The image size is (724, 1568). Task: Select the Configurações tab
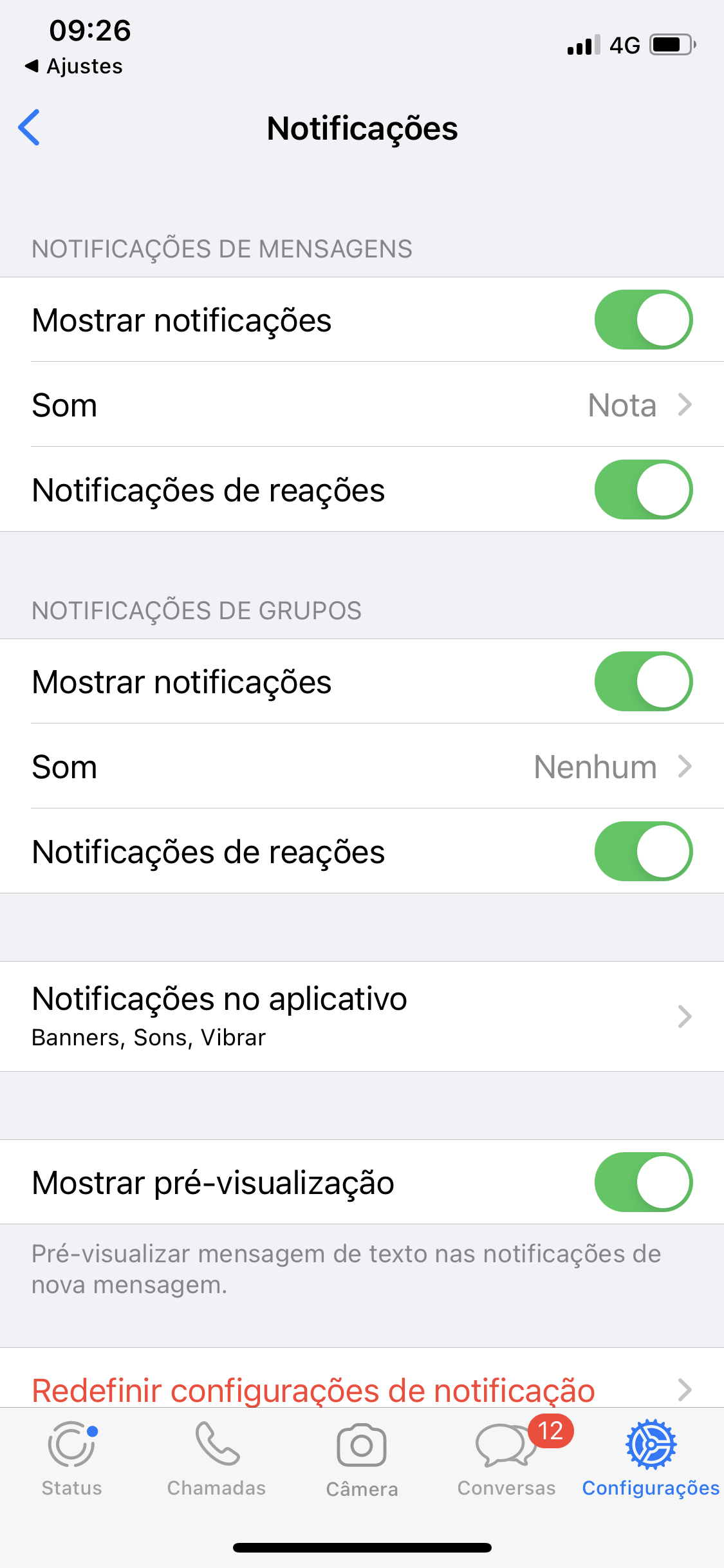[x=651, y=1459]
